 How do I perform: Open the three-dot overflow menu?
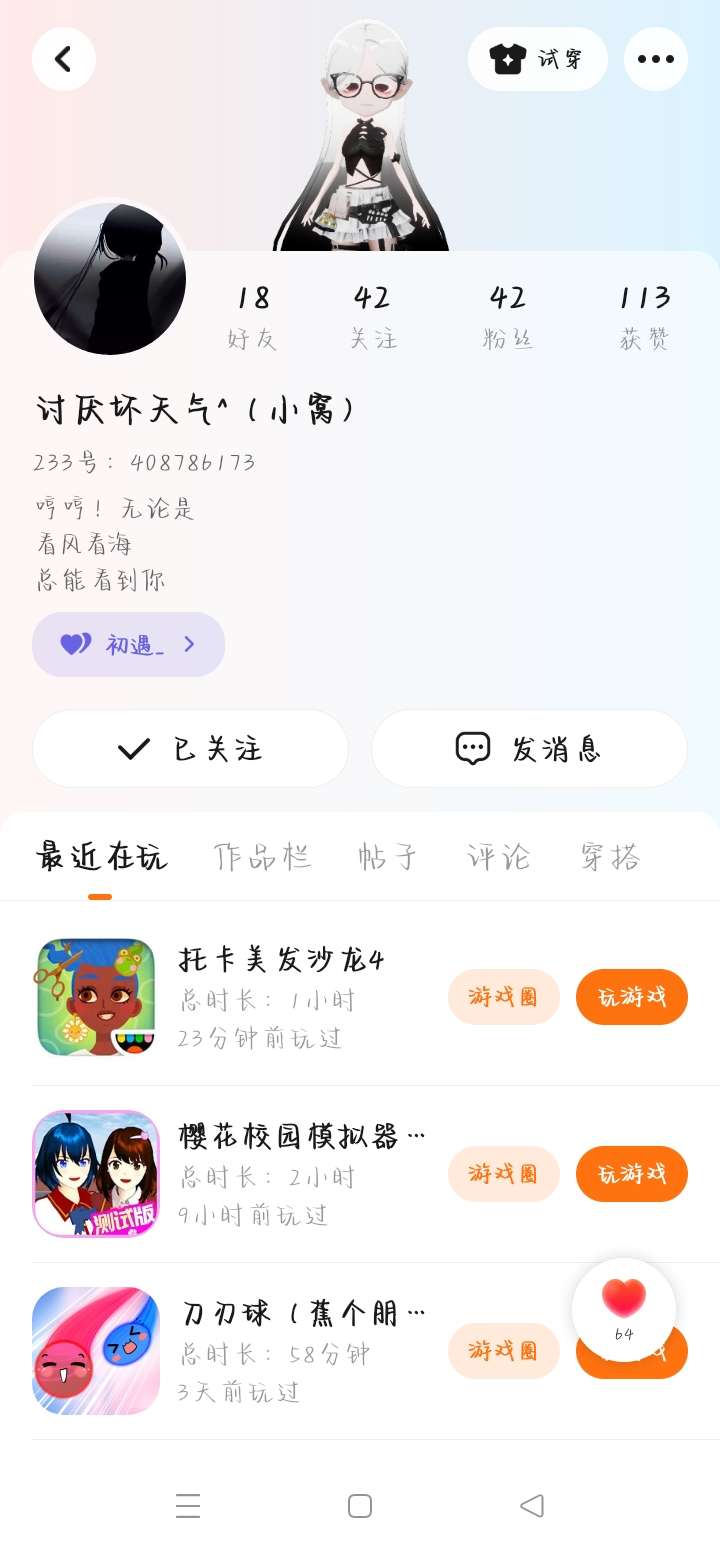(x=656, y=59)
